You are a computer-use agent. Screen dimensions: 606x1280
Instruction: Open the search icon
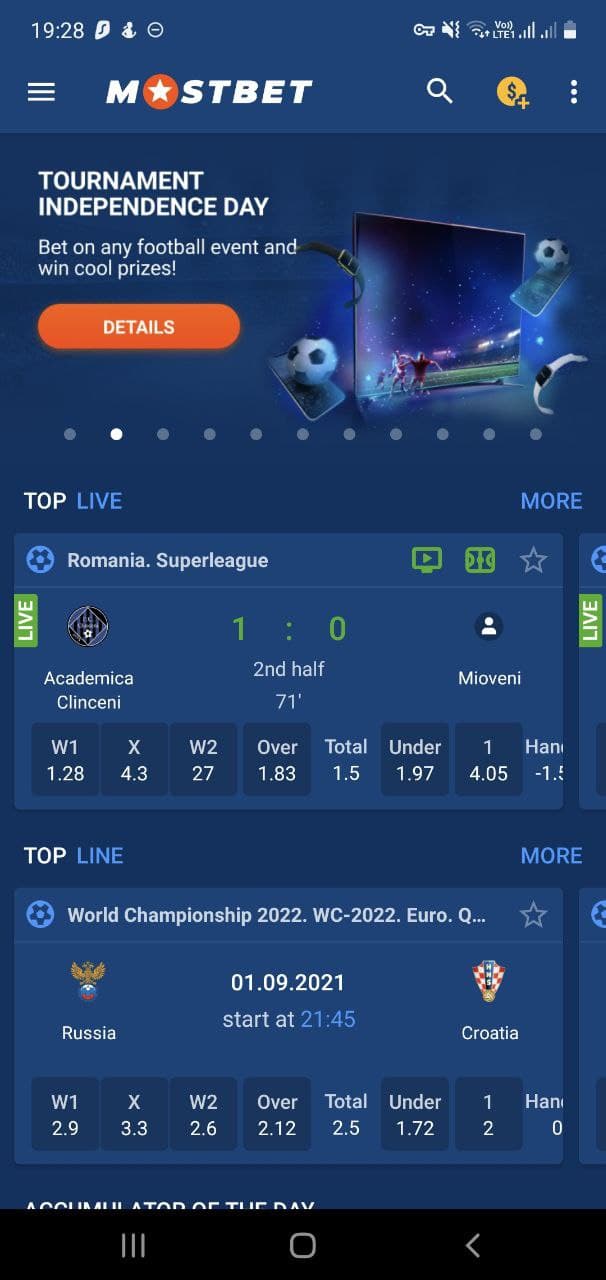(x=440, y=91)
